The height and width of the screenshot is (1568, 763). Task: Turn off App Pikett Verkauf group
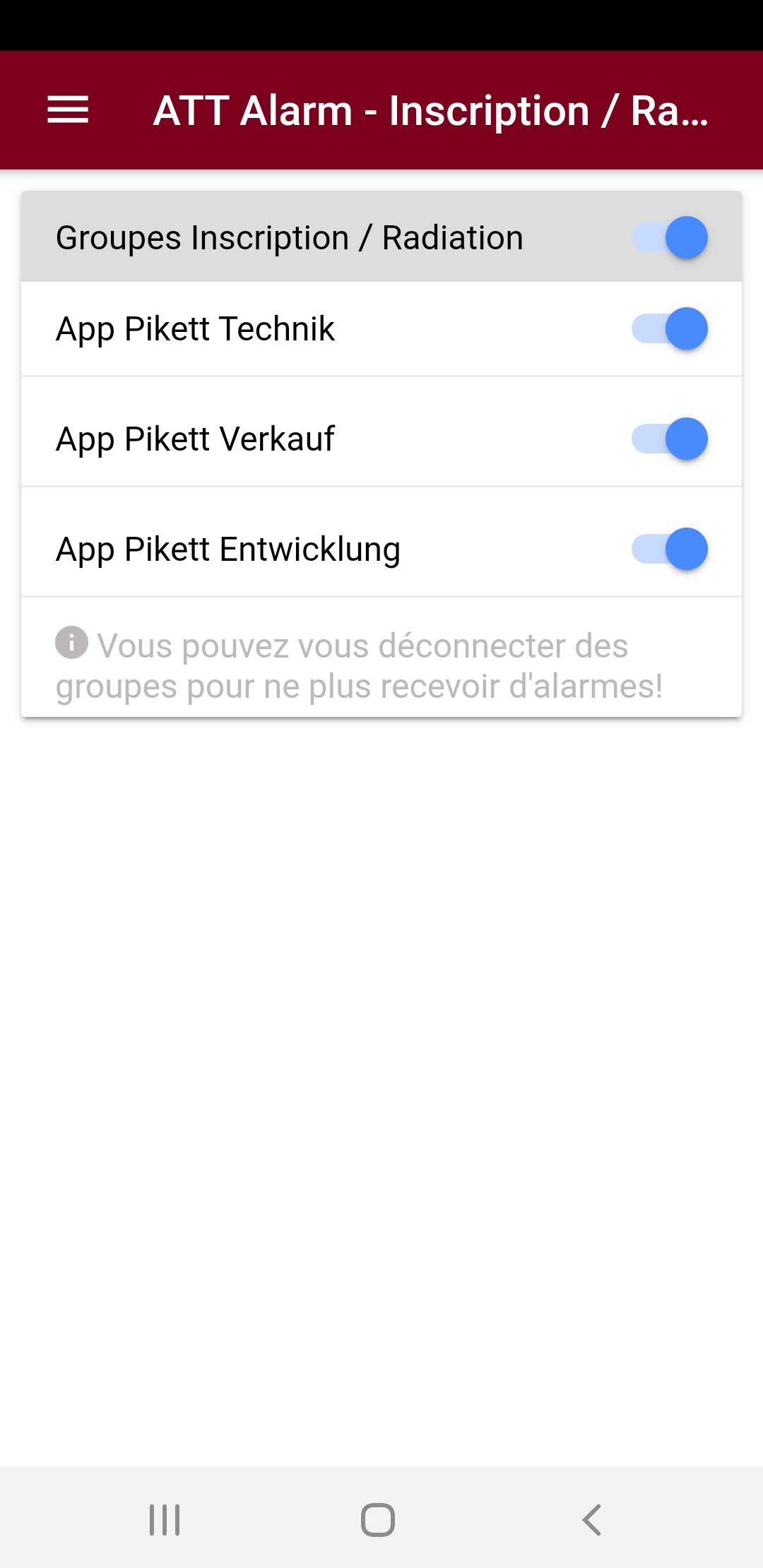click(670, 439)
